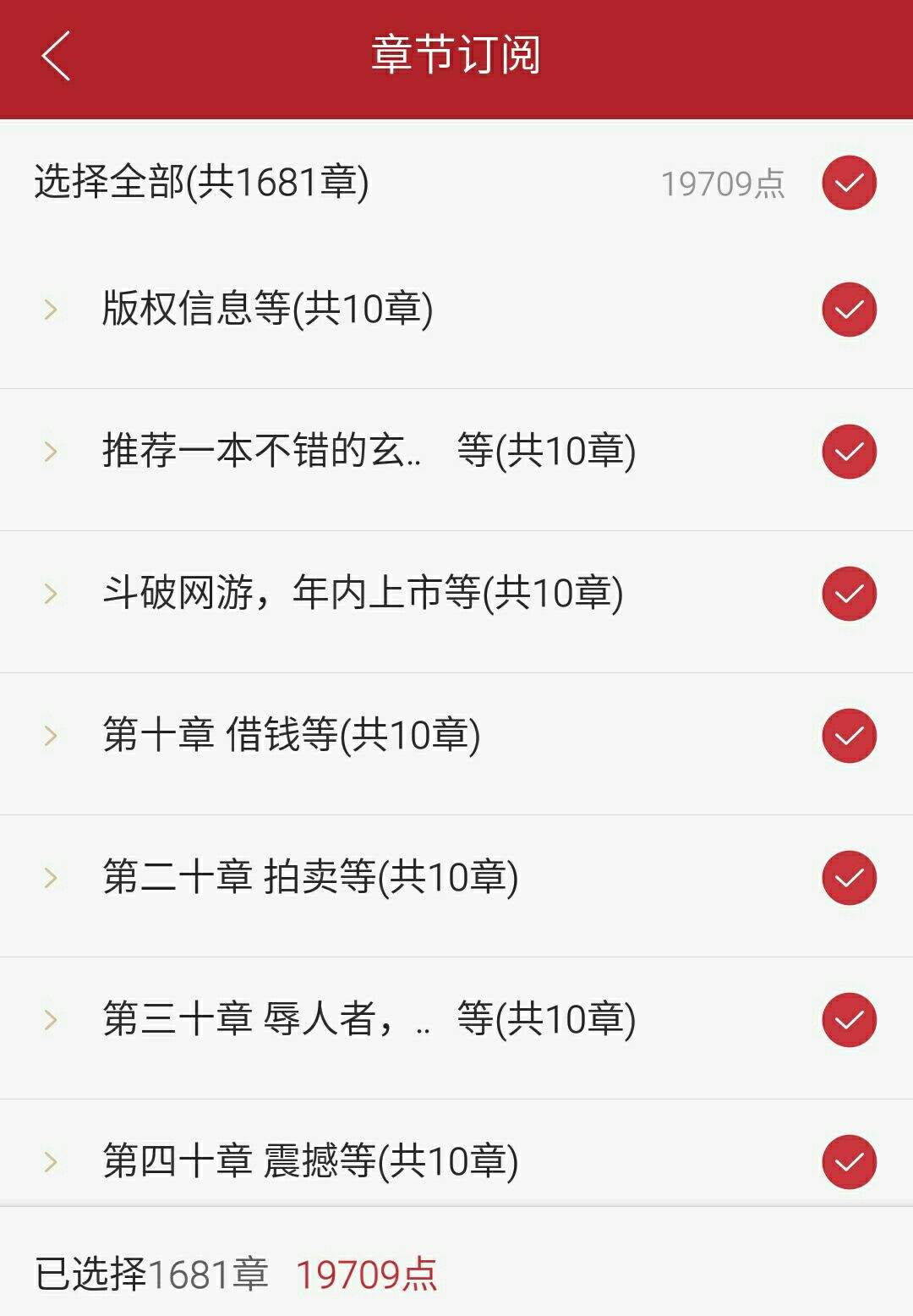Viewport: 913px width, 1316px height.
Task: Uncheck 第三十章 辱人者 chapter group
Action: tap(849, 1020)
